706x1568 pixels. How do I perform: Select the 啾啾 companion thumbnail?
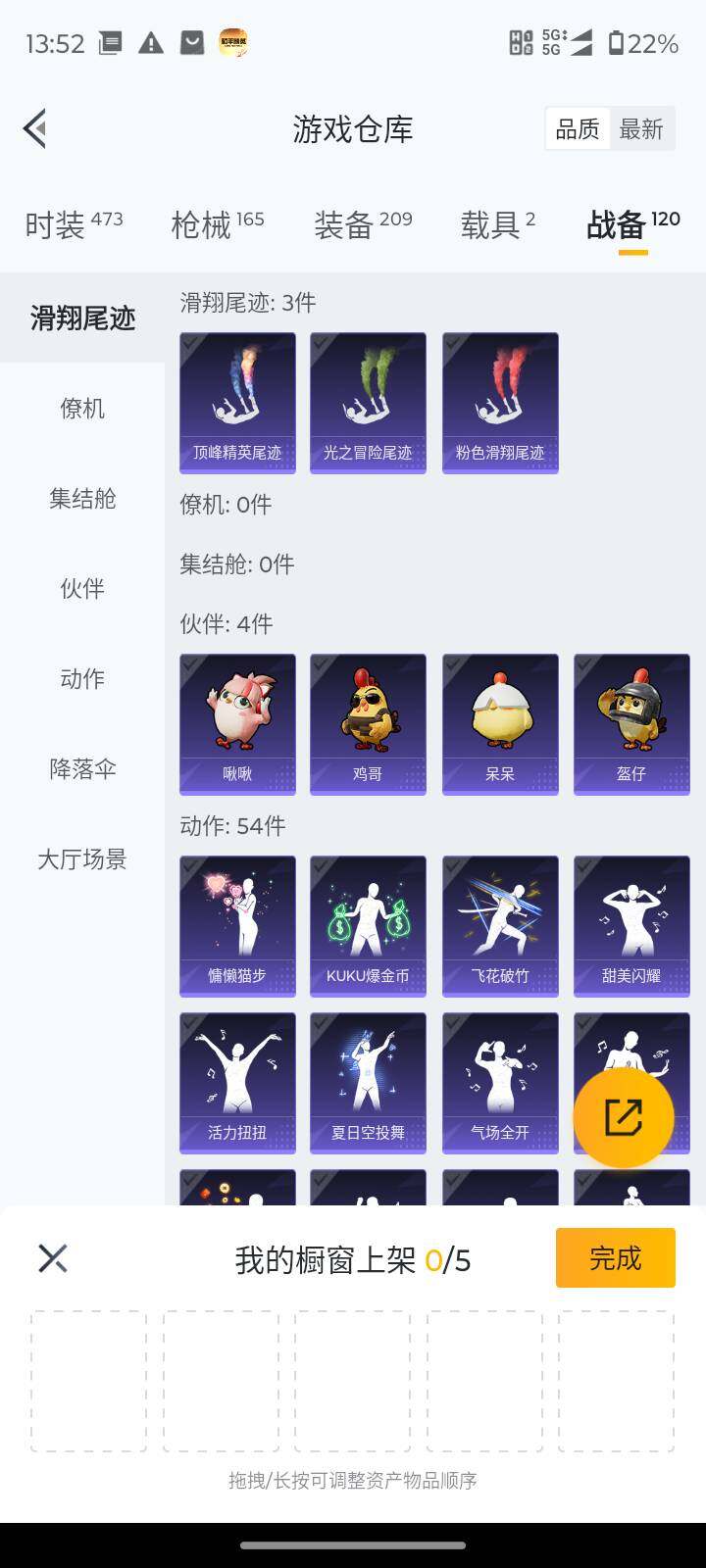(236, 723)
